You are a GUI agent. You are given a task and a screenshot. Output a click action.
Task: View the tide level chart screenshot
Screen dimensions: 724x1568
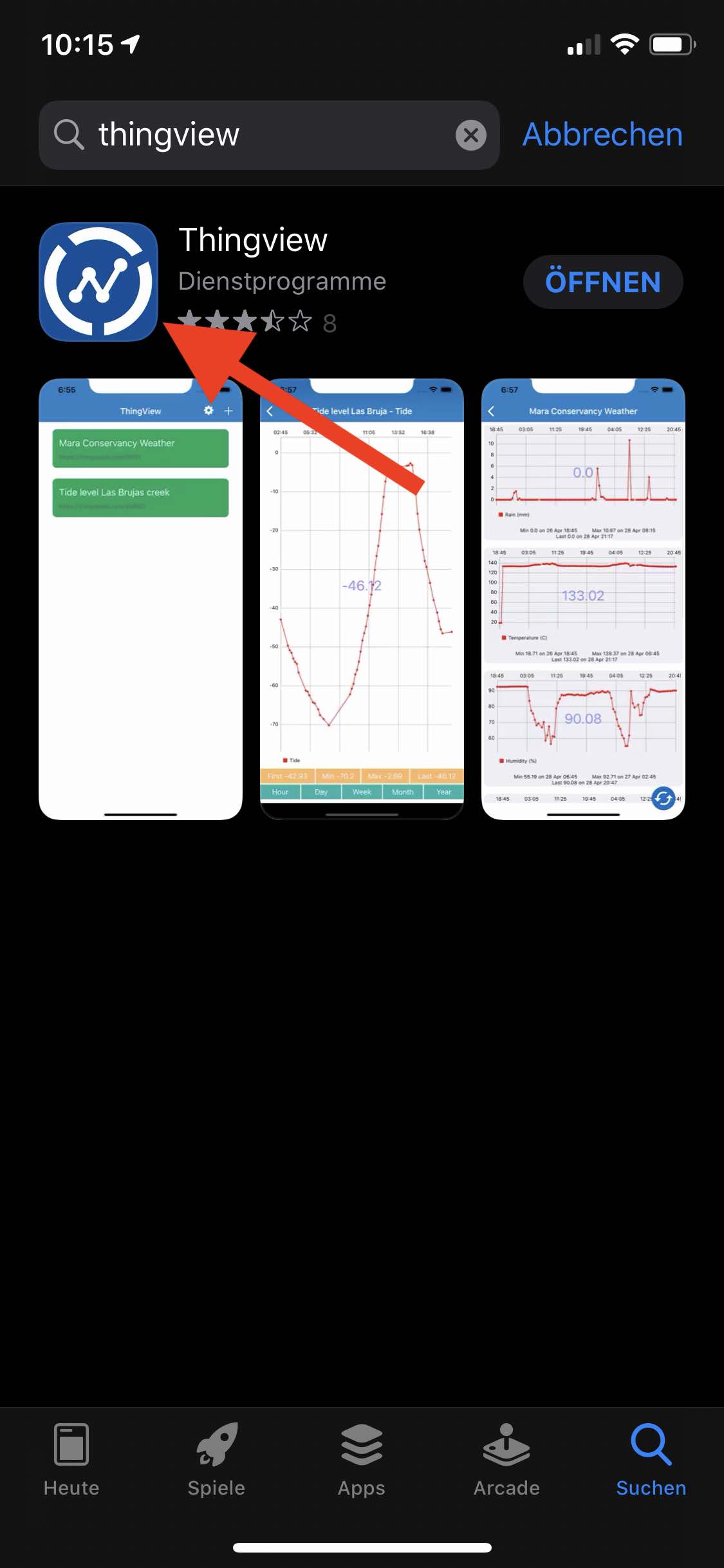(362, 599)
